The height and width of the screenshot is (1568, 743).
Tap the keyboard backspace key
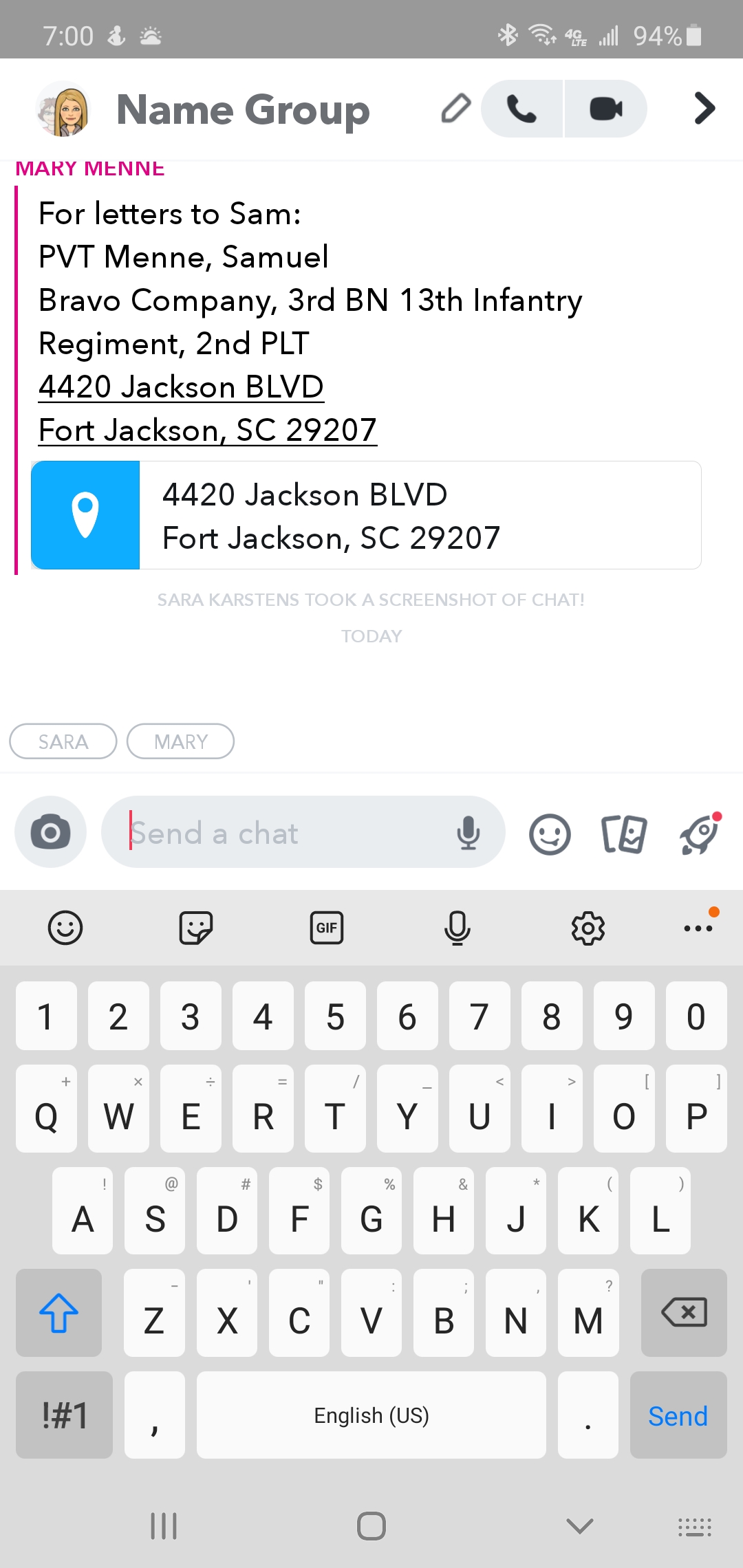(x=684, y=1312)
